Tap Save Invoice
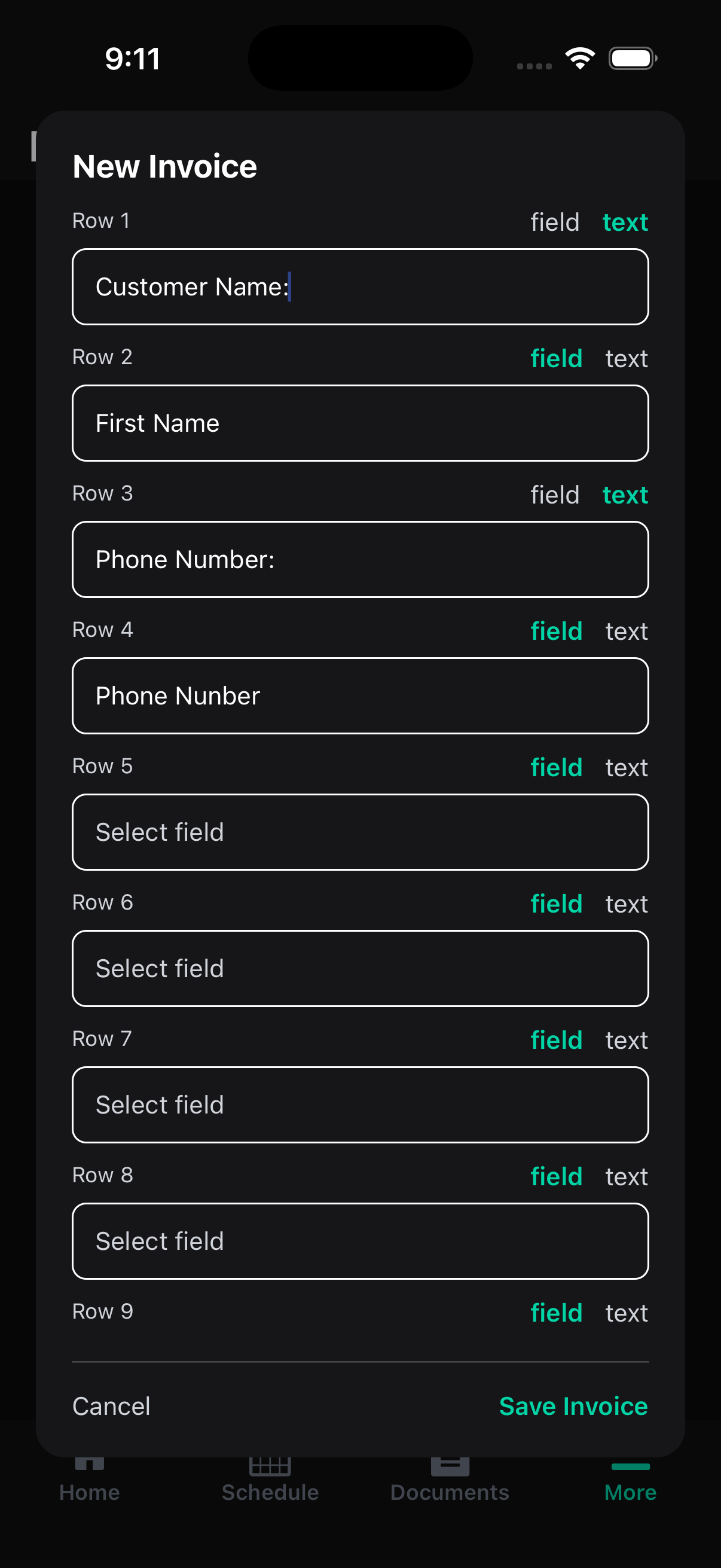 pyautogui.click(x=573, y=1406)
